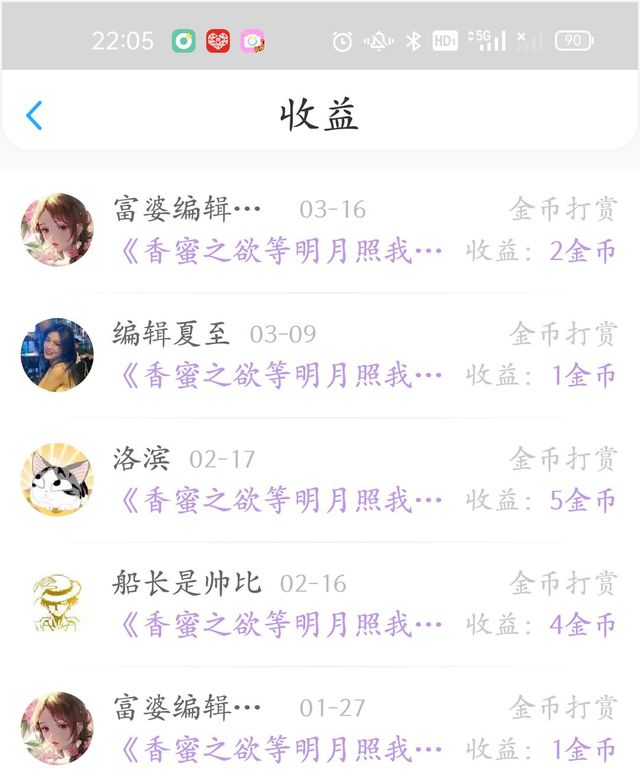The height and width of the screenshot is (780, 640).
Task: View 洛滨's cat avatar profile
Action: [57, 480]
